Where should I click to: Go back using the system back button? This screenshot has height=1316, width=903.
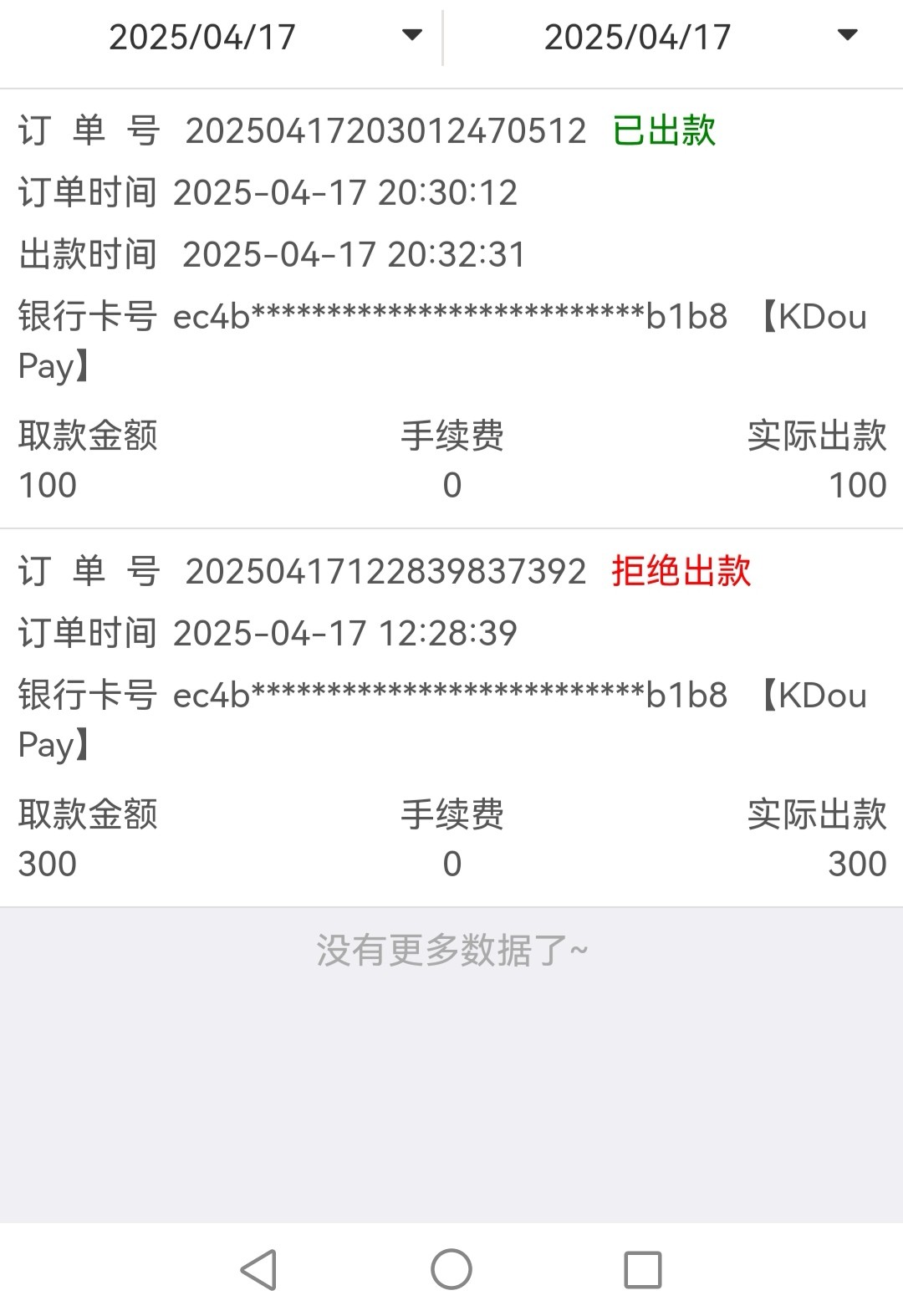[258, 1270]
